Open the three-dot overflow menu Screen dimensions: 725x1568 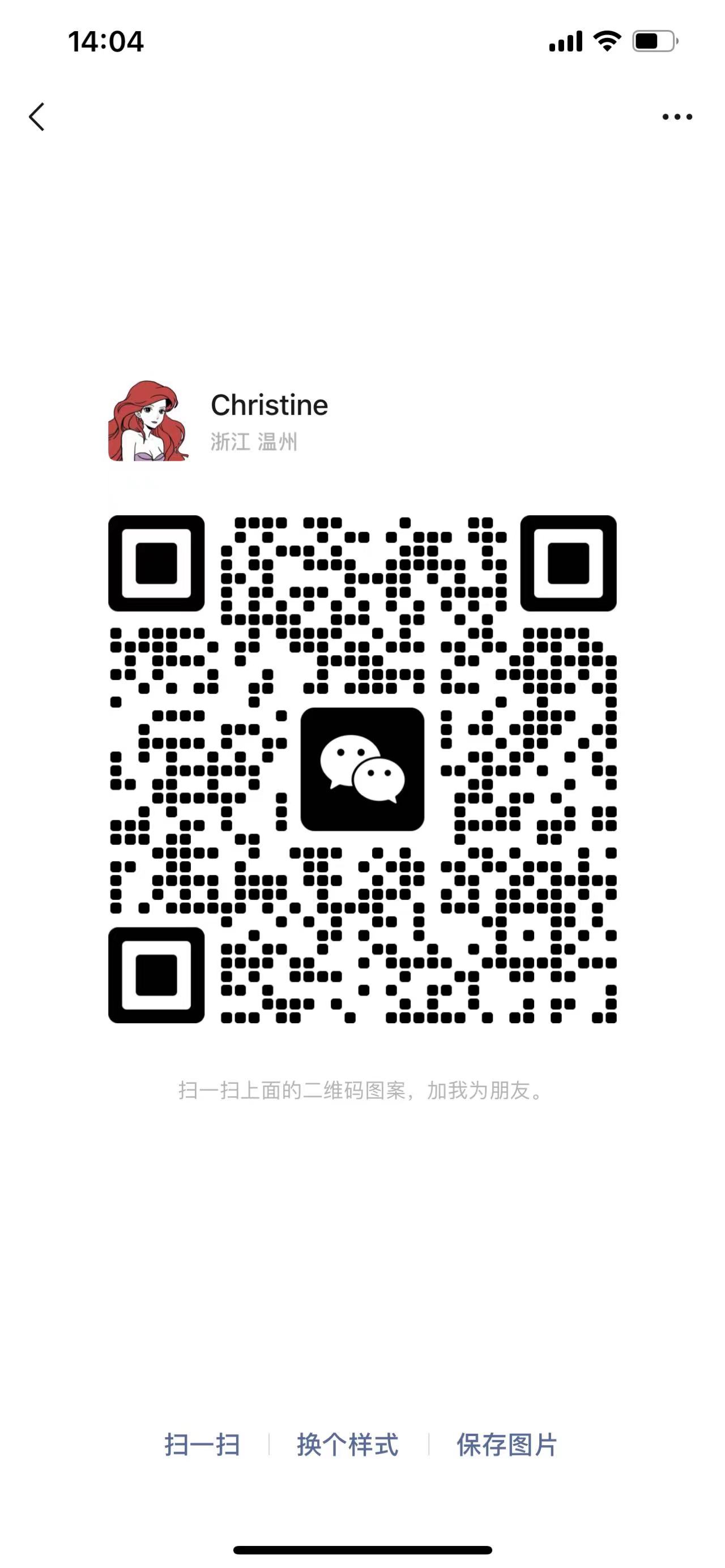[677, 116]
